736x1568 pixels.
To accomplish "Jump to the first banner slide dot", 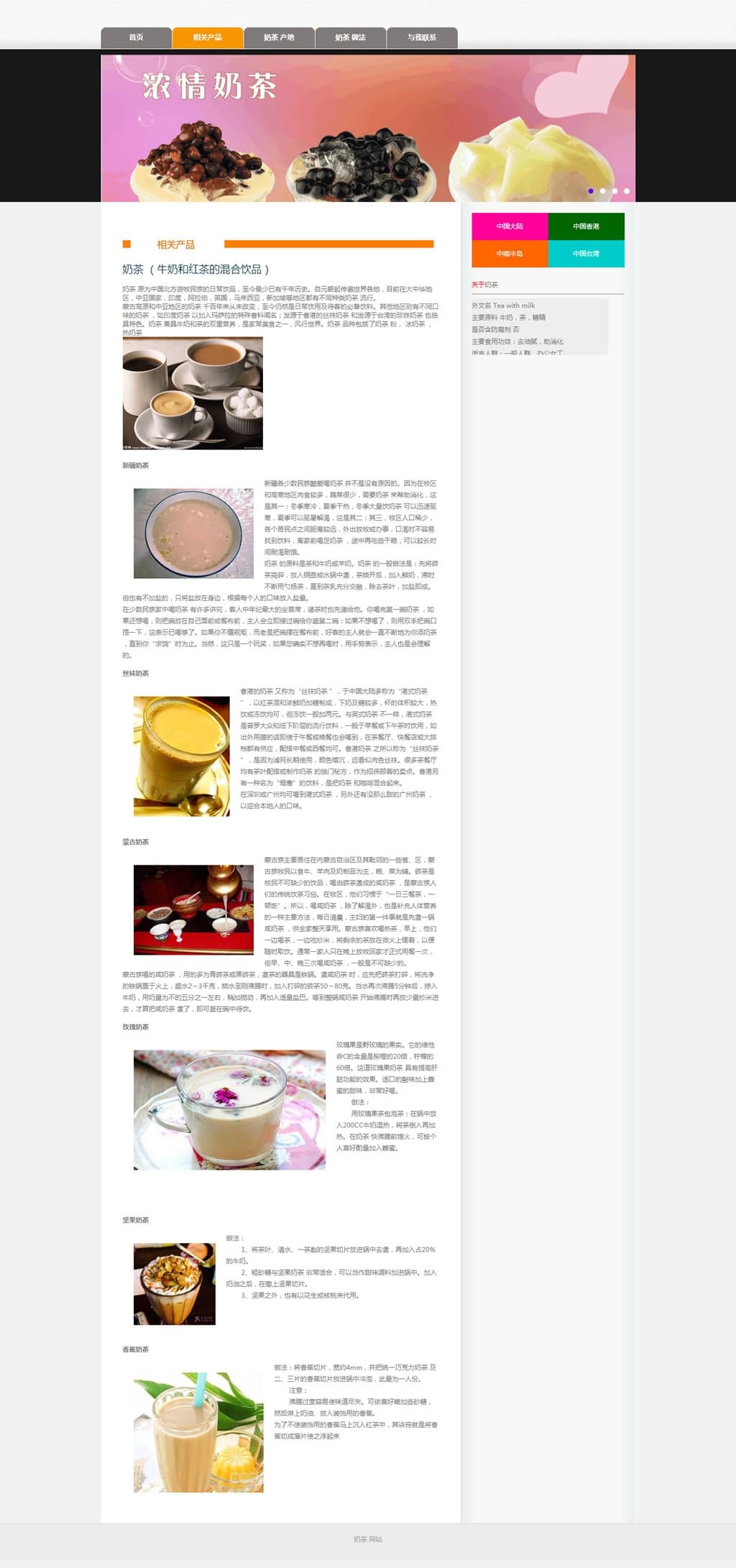I will click(591, 191).
